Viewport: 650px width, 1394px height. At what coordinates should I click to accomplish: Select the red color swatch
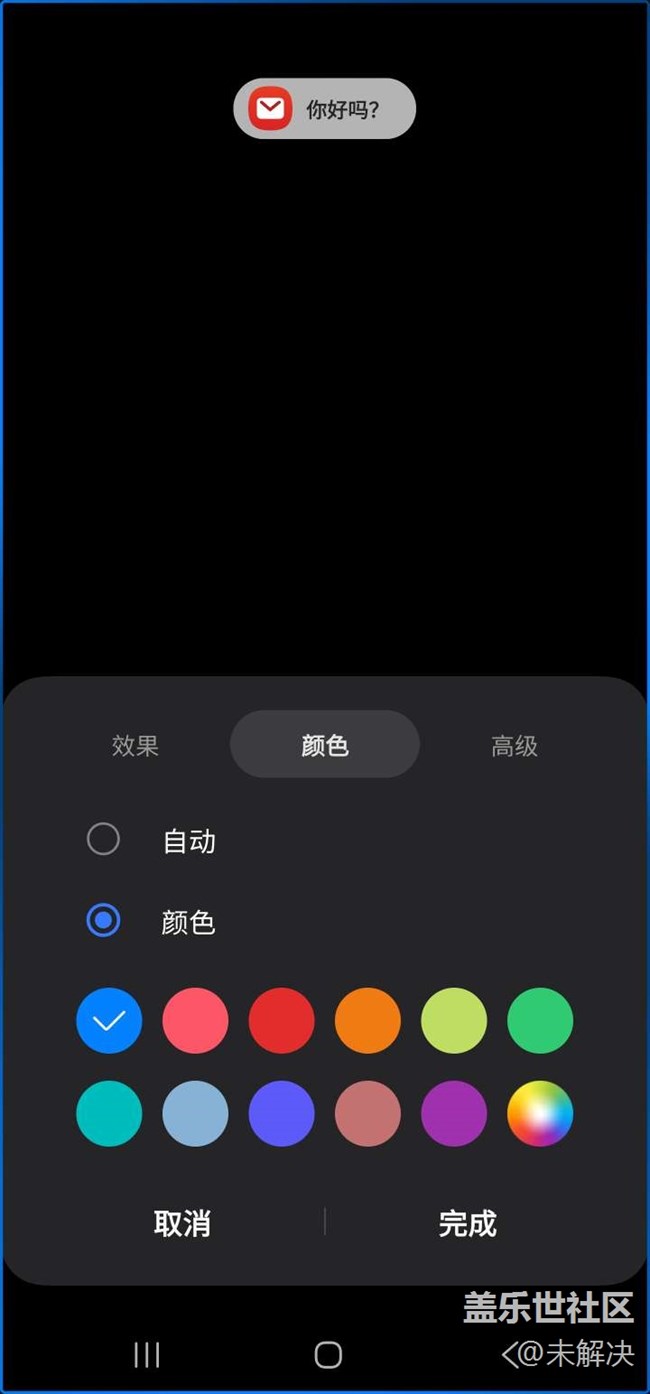(x=281, y=1021)
